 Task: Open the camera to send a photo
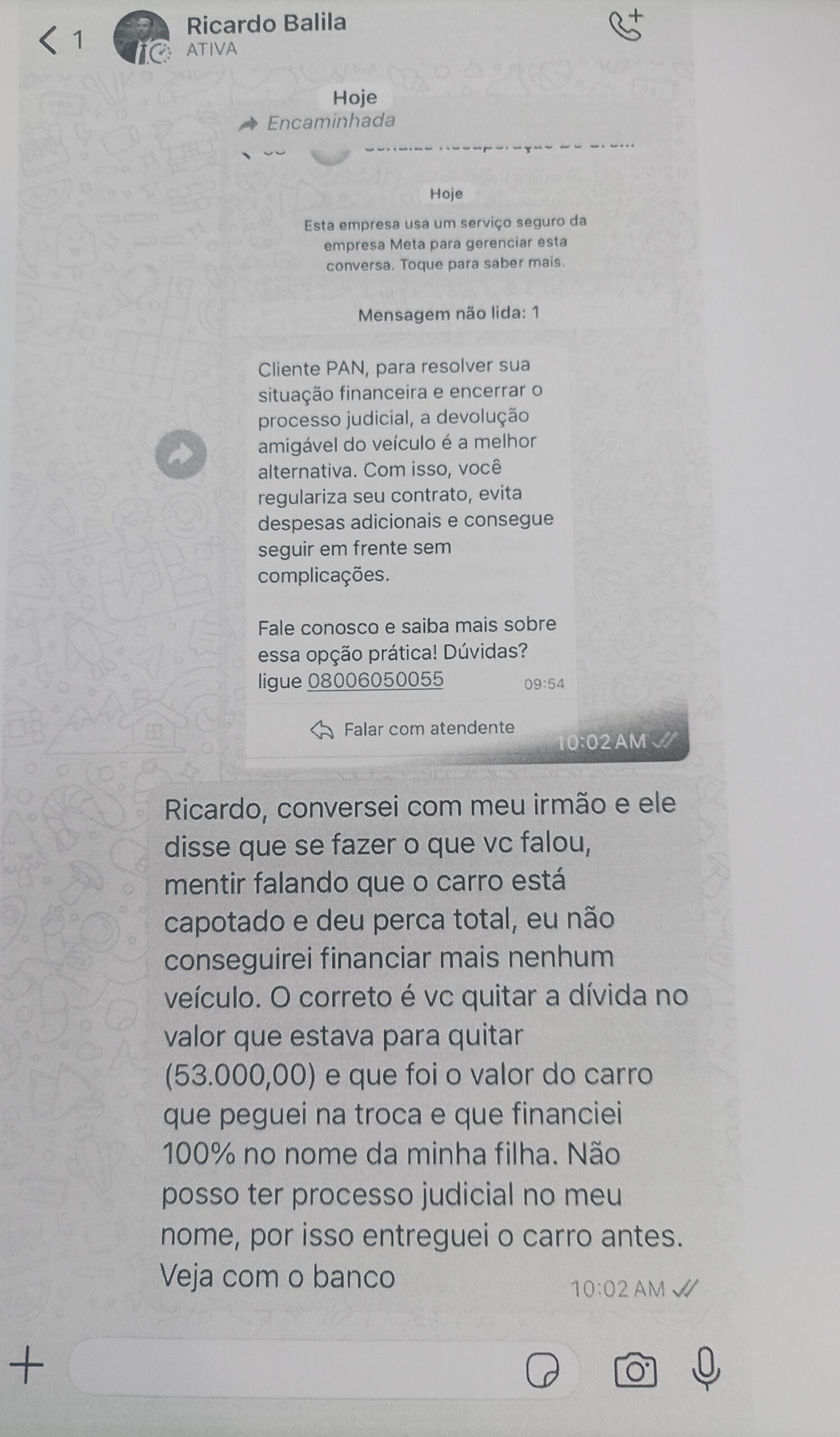(x=635, y=1370)
